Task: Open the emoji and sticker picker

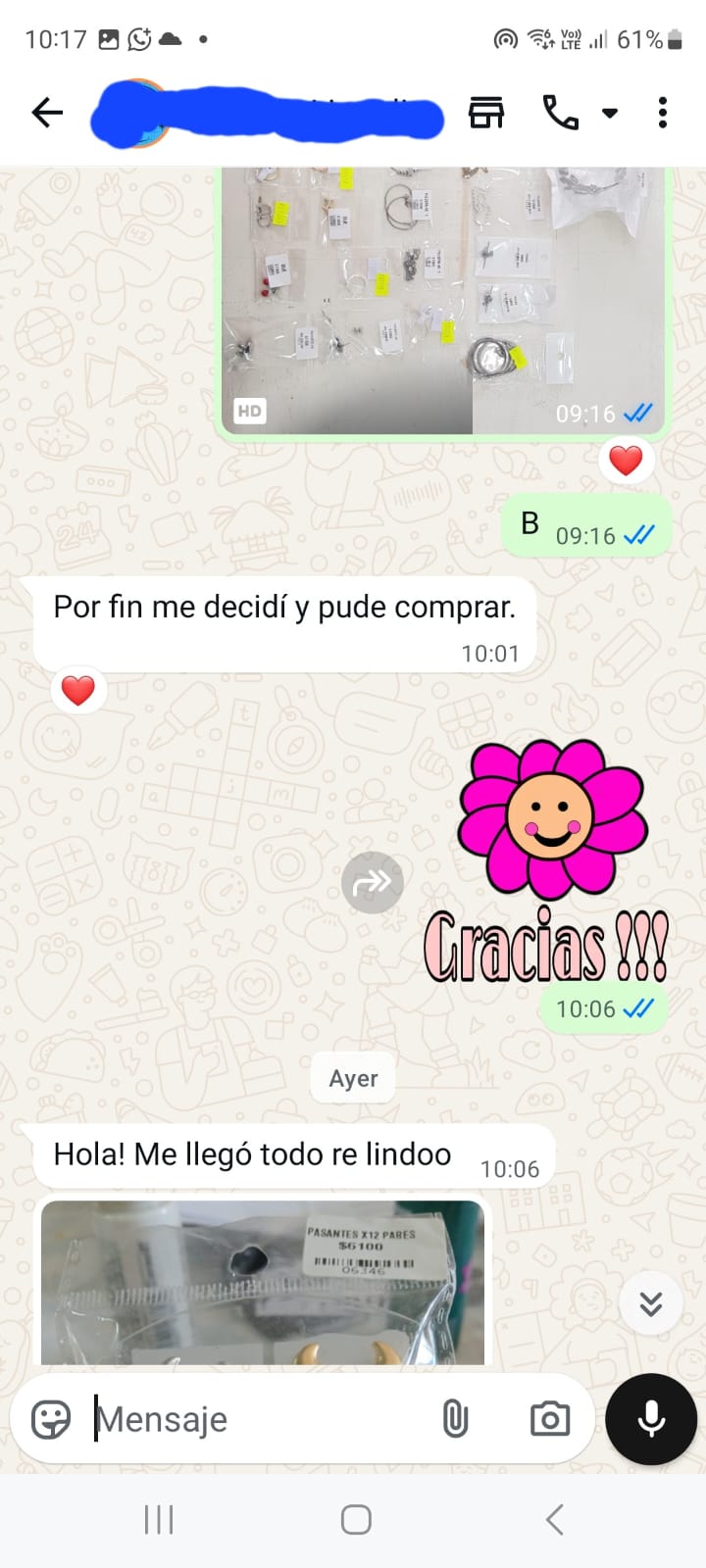Action: (x=51, y=1419)
